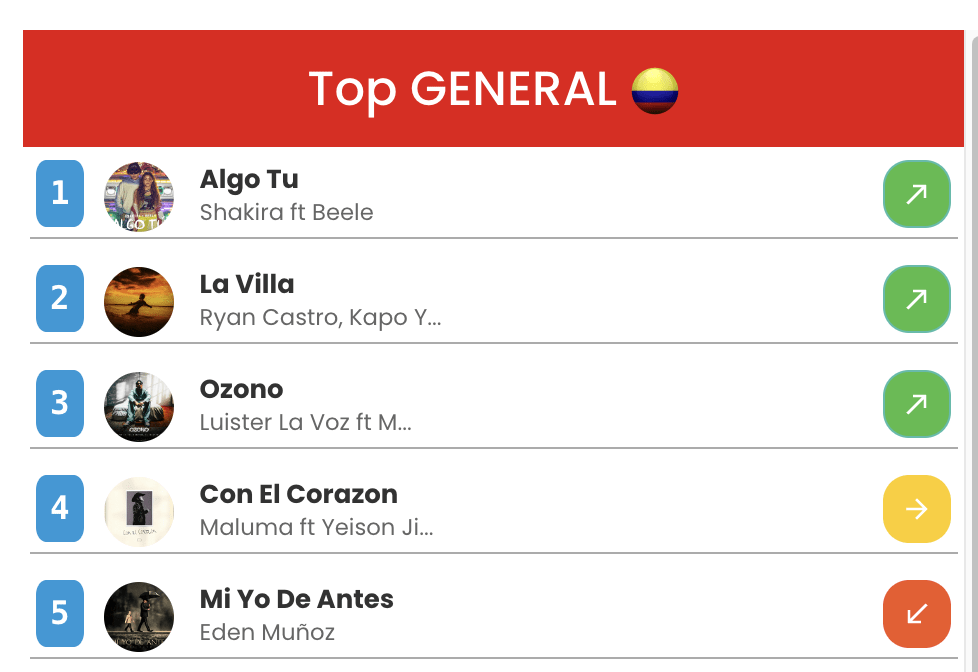Tap the green up arrow beside La Villa
The width and height of the screenshot is (978, 672).
(x=916, y=299)
